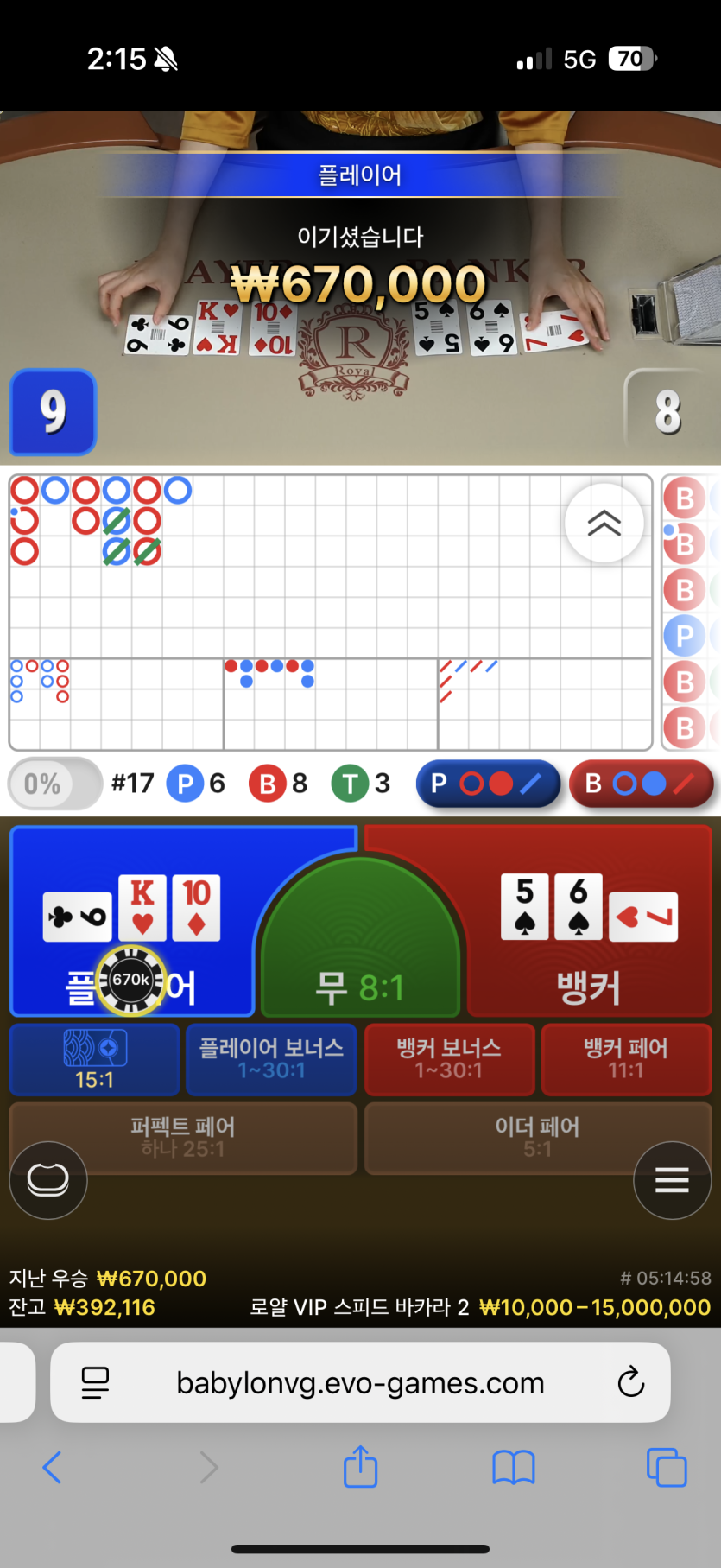This screenshot has width=721, height=1568.
Task: Expand the roadmap with the double-chevron button
Action: [x=604, y=523]
